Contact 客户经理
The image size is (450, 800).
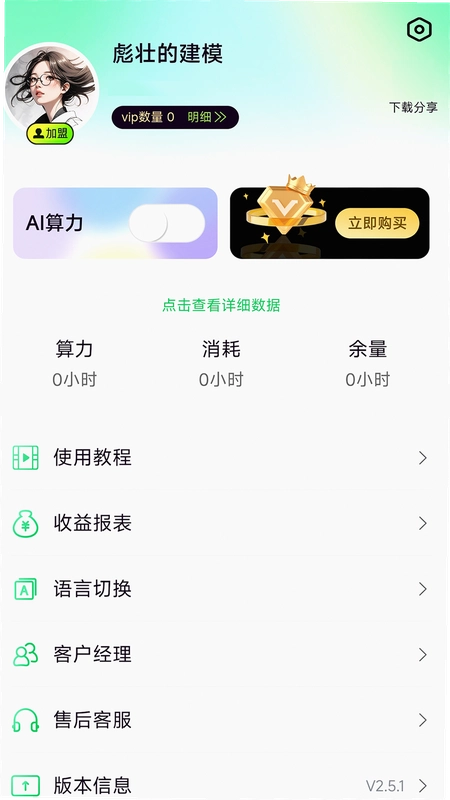tap(221, 655)
